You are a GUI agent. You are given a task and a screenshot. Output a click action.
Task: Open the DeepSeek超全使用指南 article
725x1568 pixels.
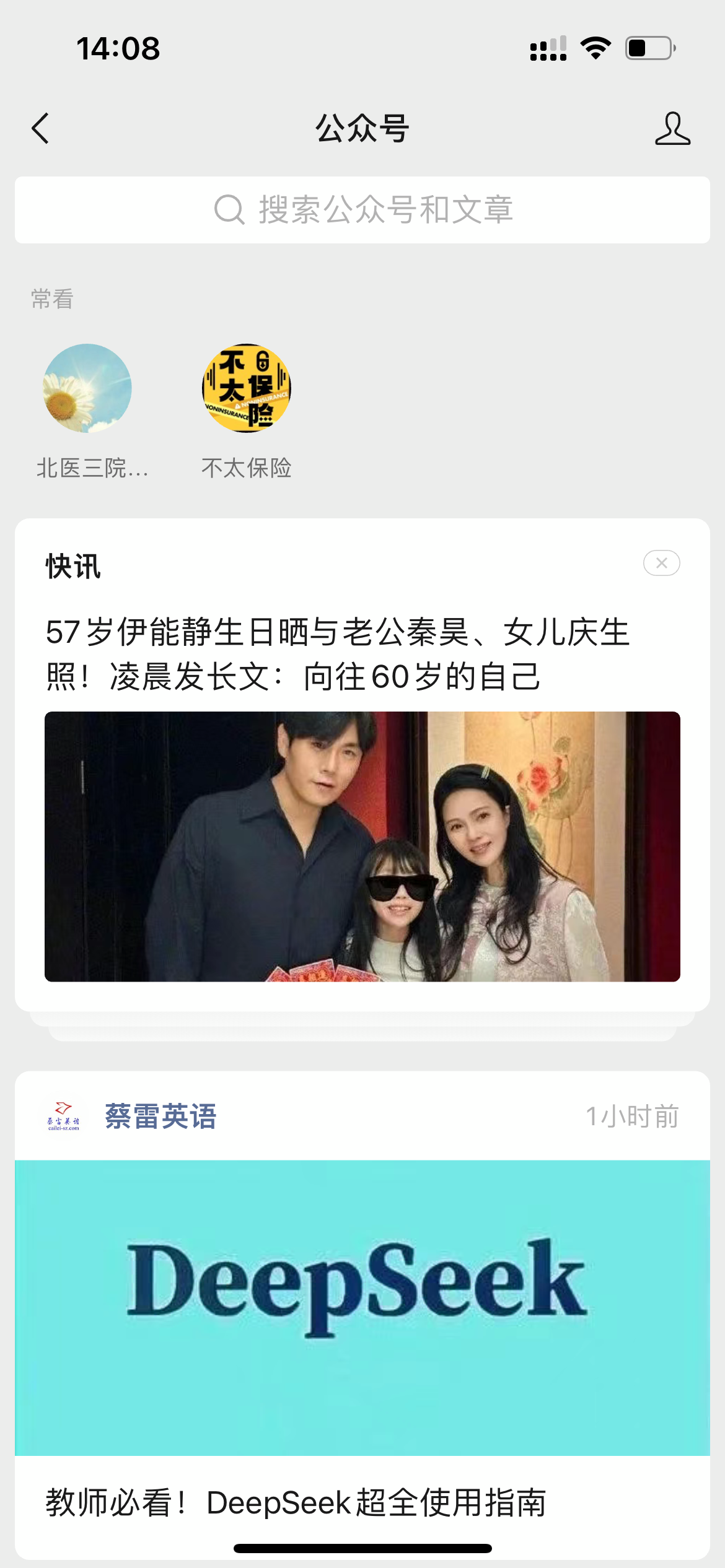pyautogui.click(x=296, y=1502)
